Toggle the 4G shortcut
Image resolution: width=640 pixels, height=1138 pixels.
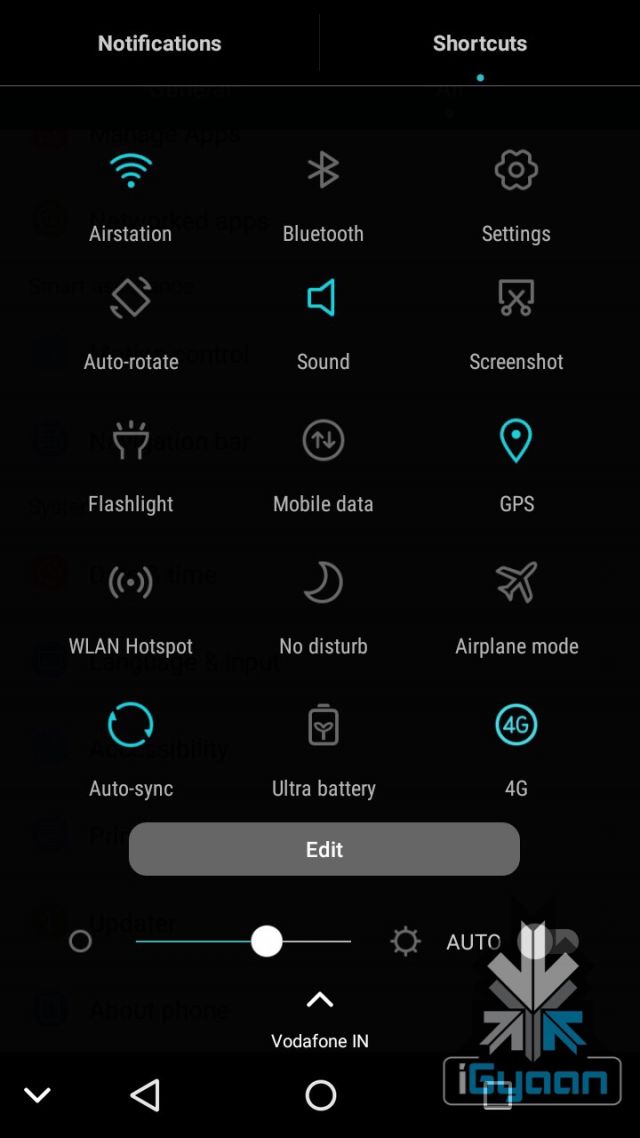point(516,725)
